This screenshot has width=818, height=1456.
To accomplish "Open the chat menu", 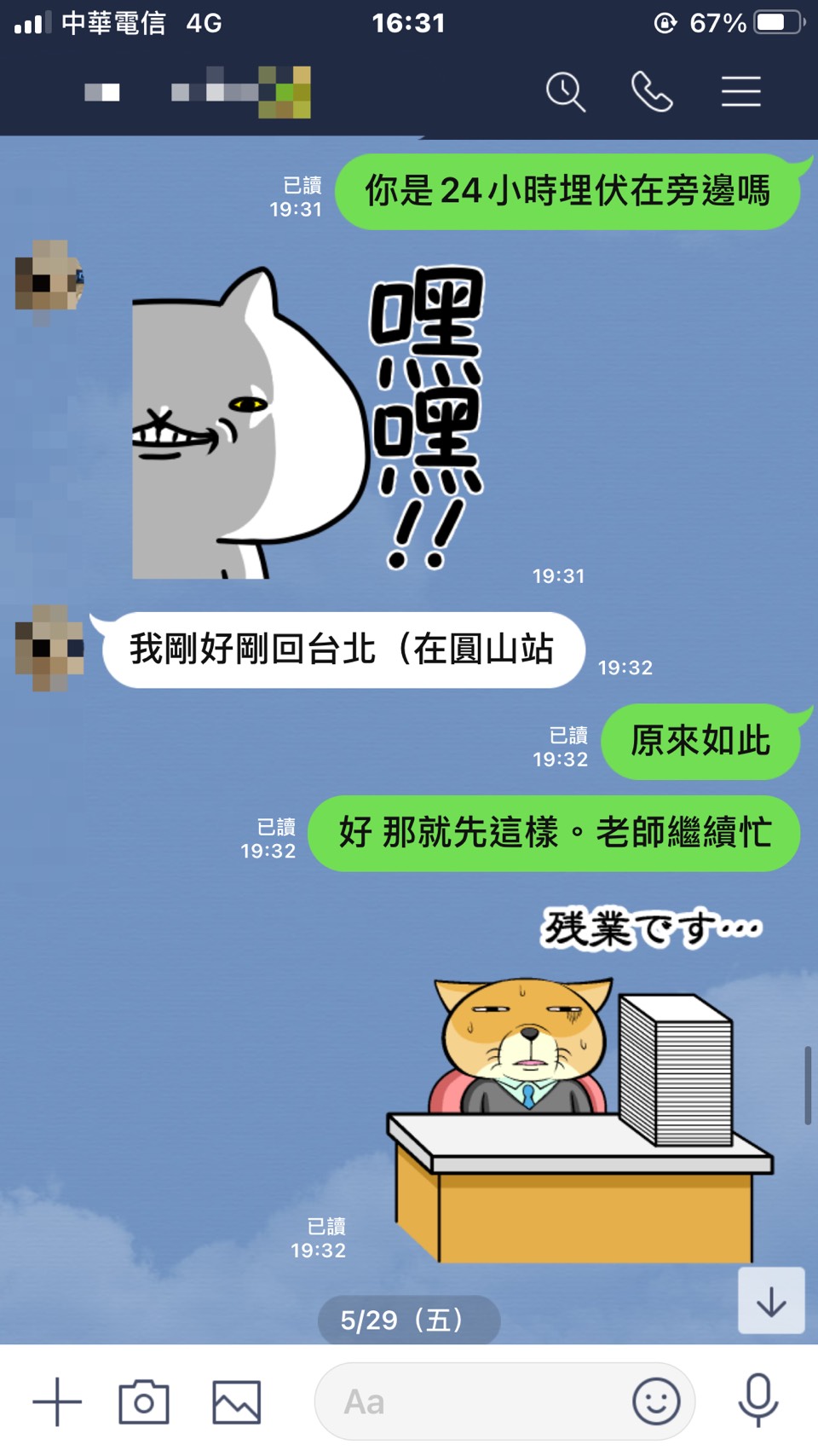I will click(x=740, y=91).
